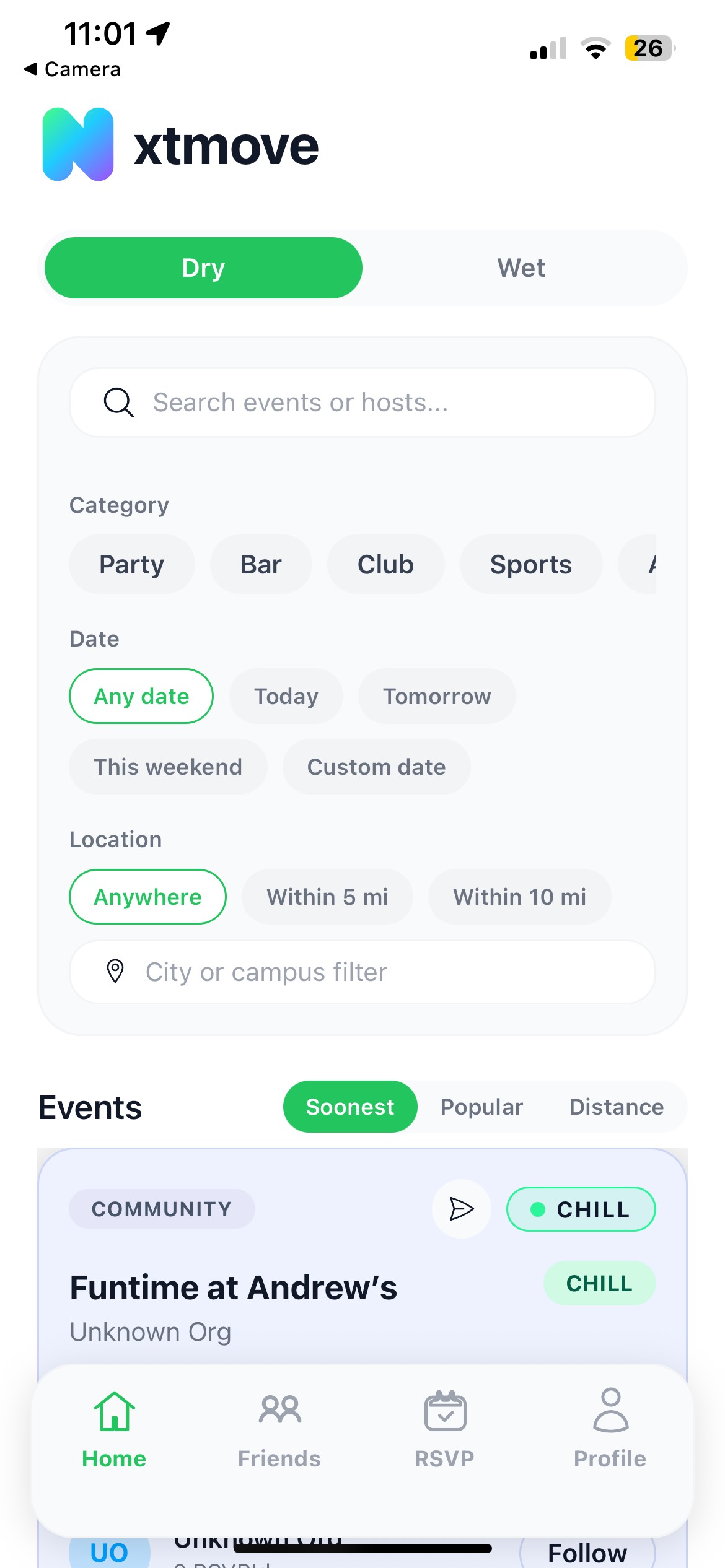
Task: Open the Custom date picker
Action: click(376, 767)
